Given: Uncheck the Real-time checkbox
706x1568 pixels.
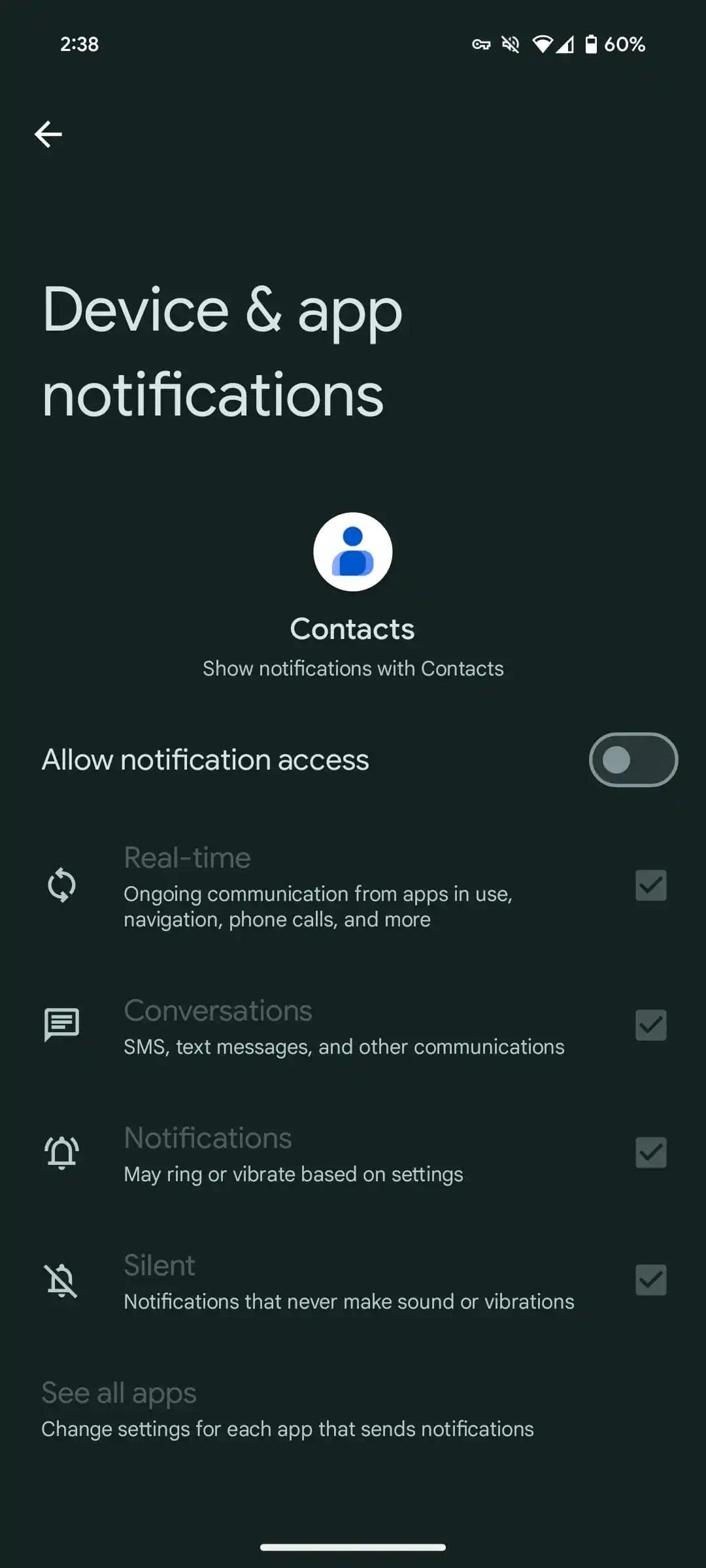Looking at the screenshot, I should [x=650, y=885].
